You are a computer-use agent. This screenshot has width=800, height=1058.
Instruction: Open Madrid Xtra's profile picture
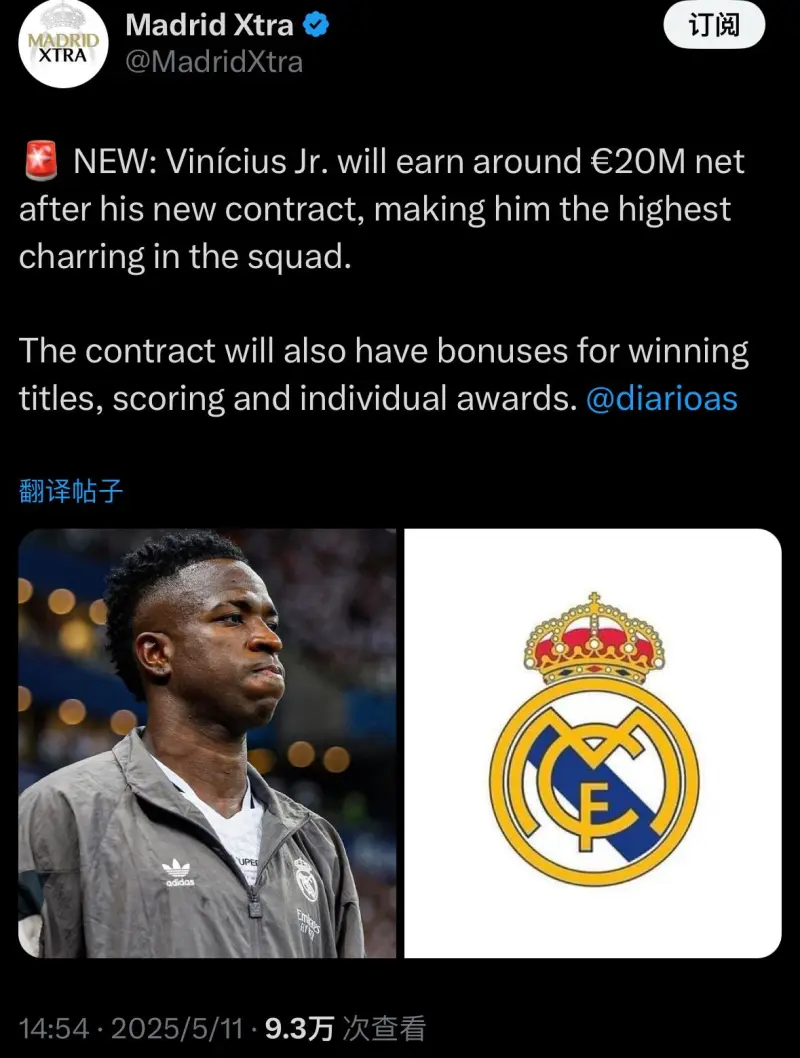point(63,44)
